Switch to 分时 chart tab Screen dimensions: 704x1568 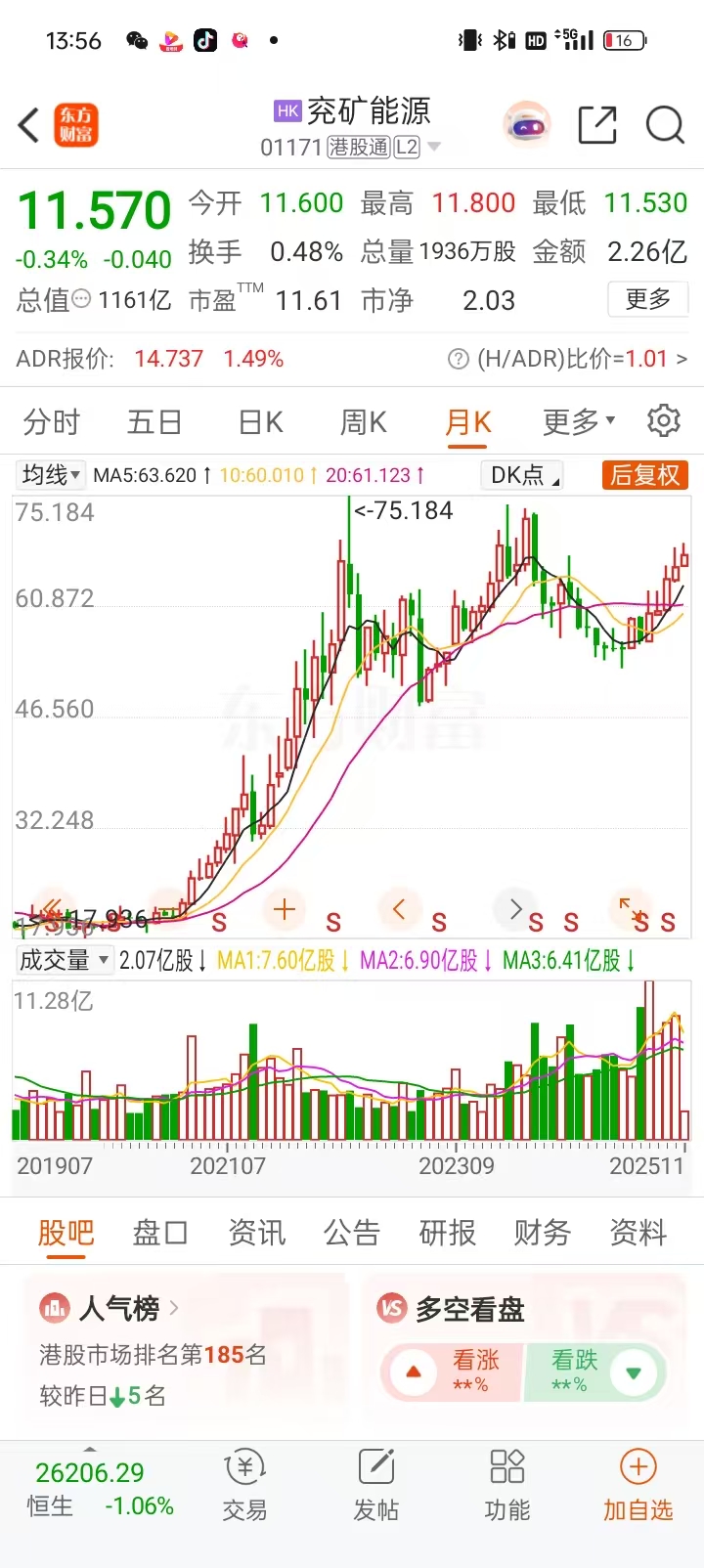click(52, 422)
